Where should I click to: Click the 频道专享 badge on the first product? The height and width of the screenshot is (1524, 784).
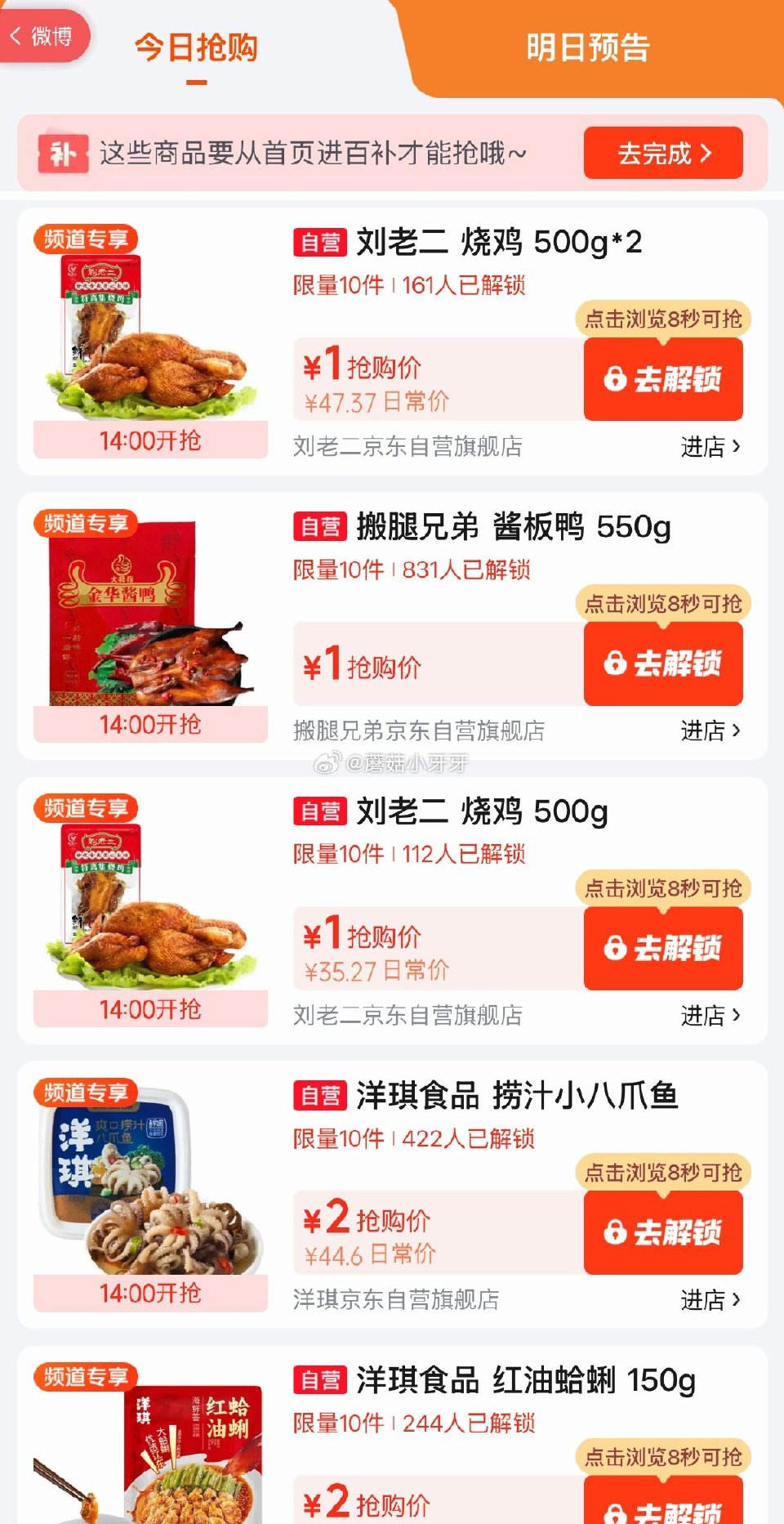[x=85, y=240]
